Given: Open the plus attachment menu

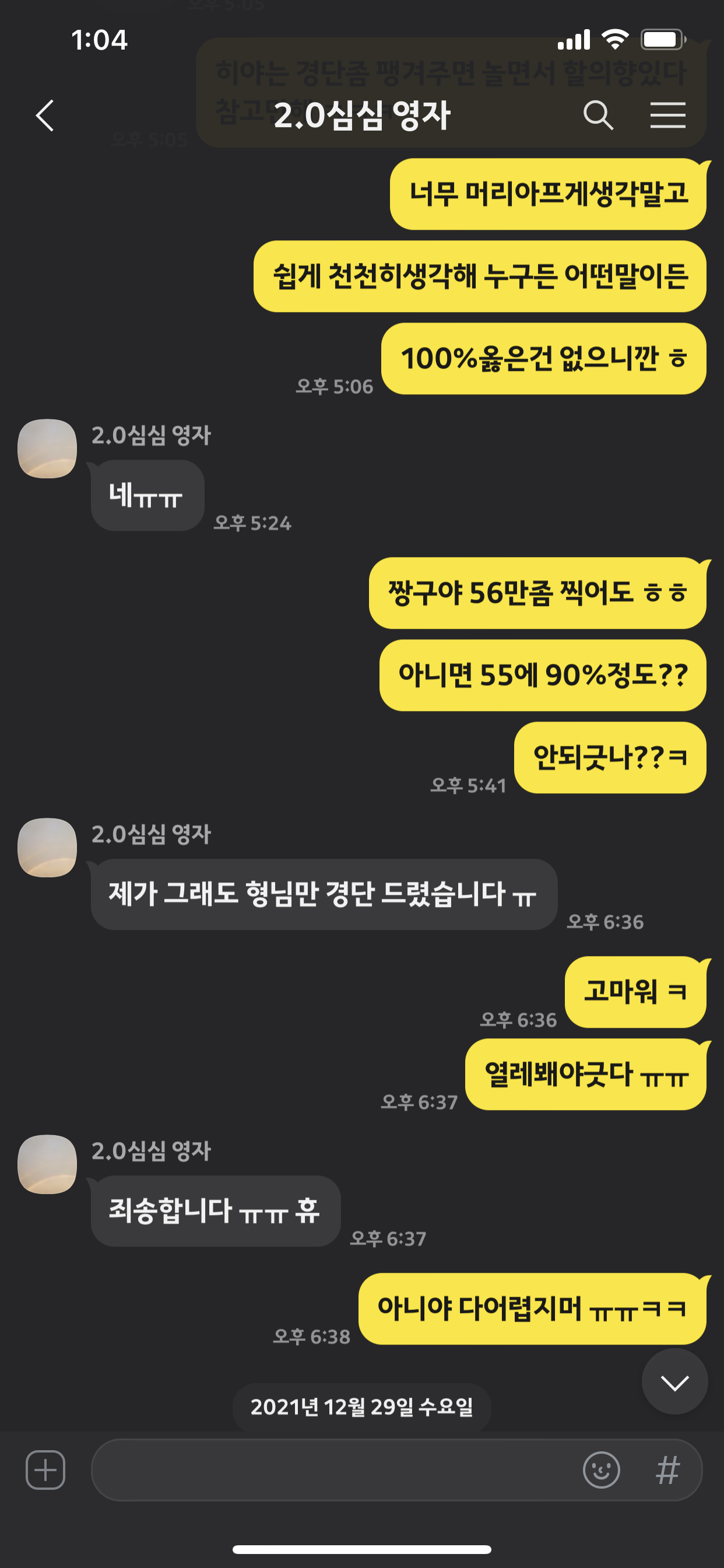Looking at the screenshot, I should (45, 1469).
